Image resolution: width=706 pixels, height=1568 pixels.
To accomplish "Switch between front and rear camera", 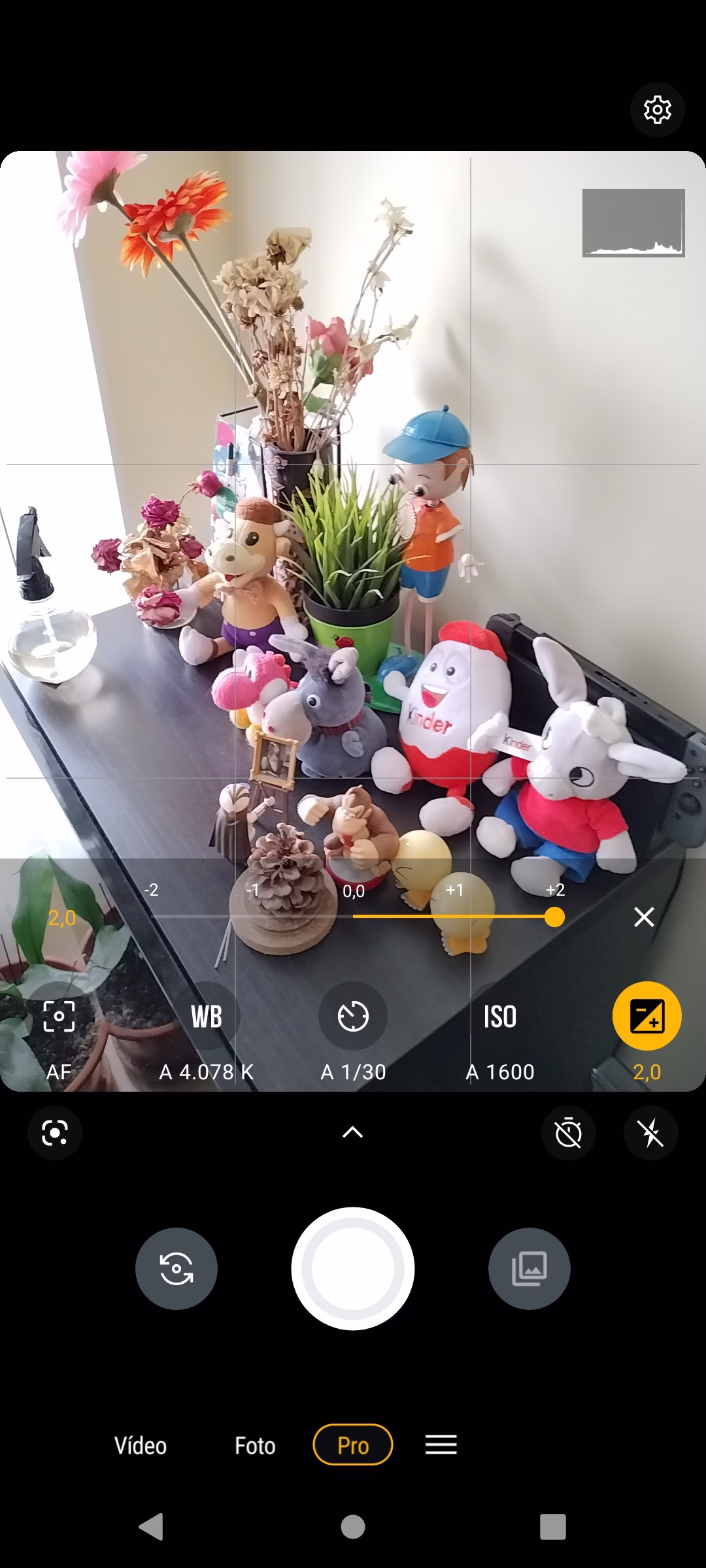I will pos(176,1269).
